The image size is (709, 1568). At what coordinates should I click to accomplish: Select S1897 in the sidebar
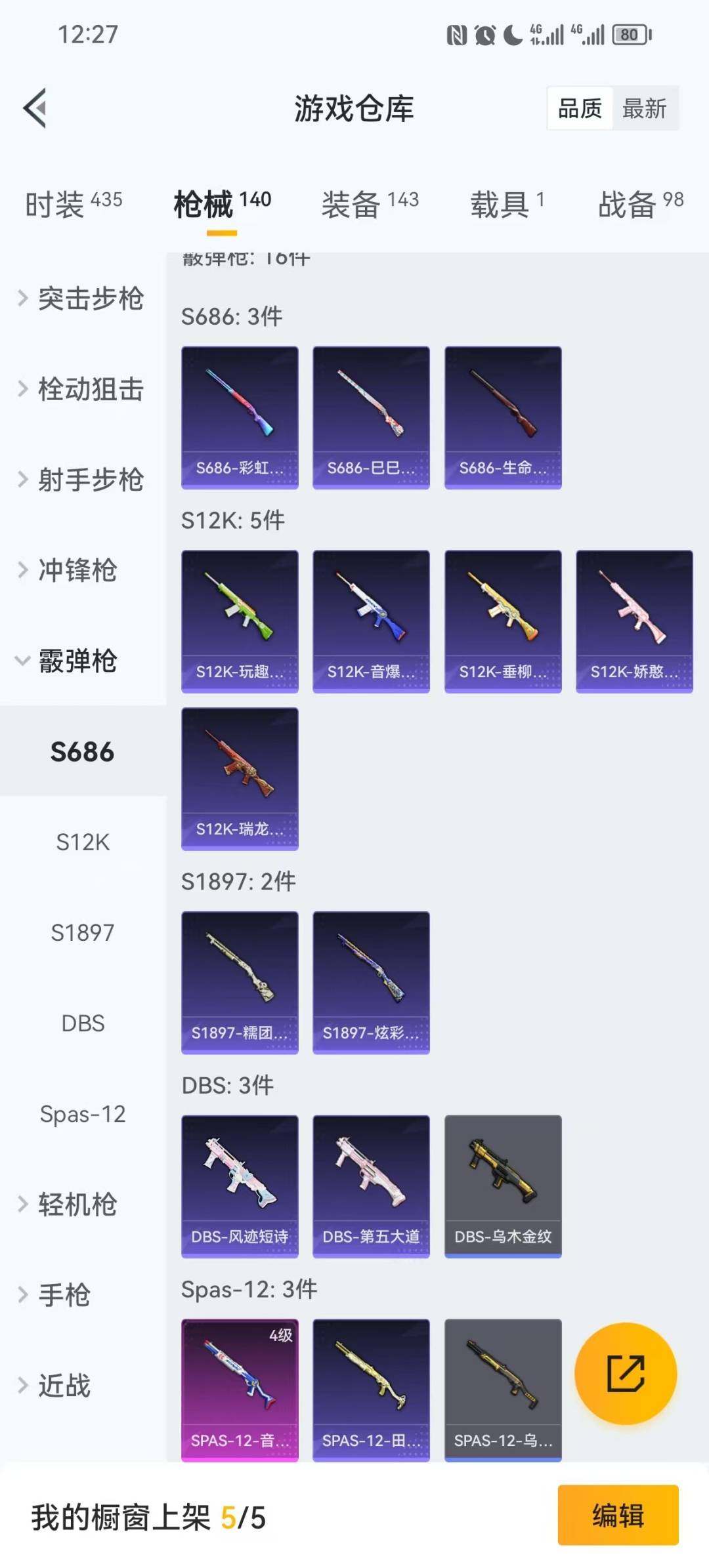[83, 932]
